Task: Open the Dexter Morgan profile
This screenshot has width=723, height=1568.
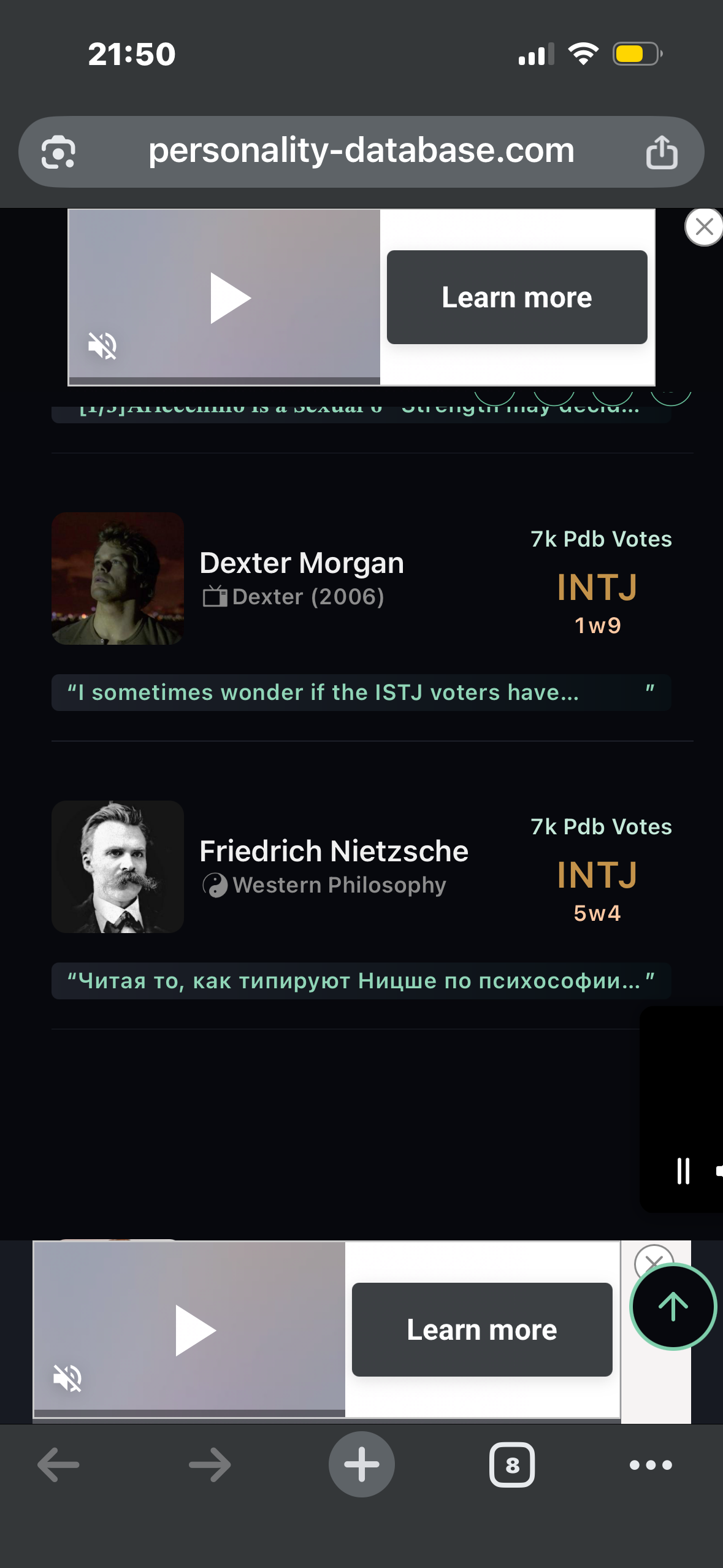Action: coord(301,563)
